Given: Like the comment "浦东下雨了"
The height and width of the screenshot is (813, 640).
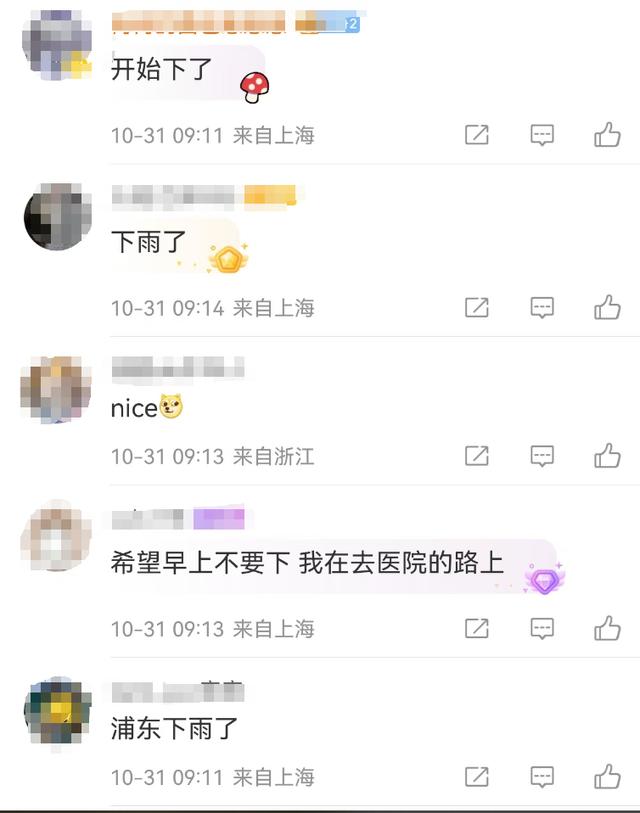Looking at the screenshot, I should pyautogui.click(x=607, y=776).
